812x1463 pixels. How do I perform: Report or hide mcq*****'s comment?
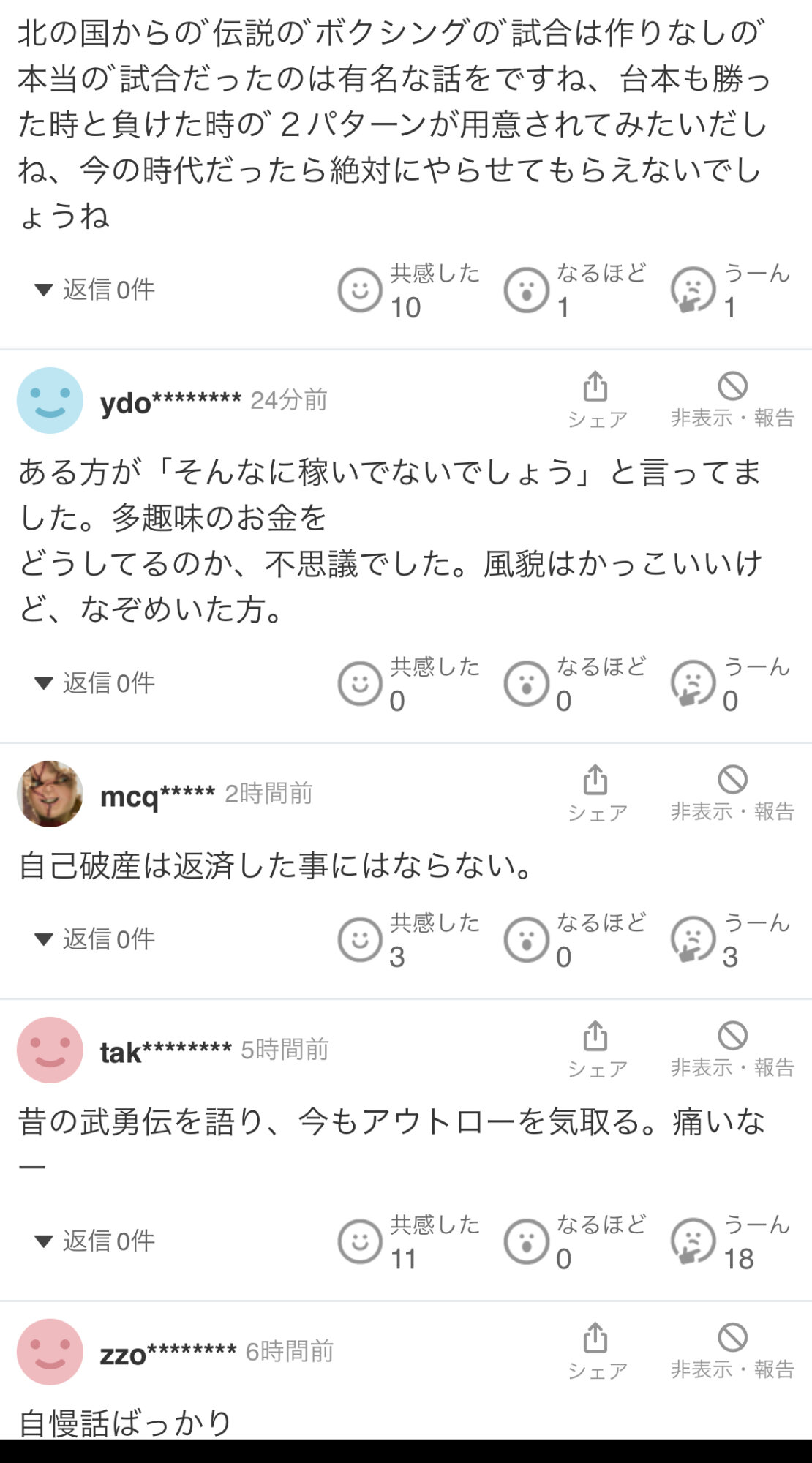(x=732, y=792)
